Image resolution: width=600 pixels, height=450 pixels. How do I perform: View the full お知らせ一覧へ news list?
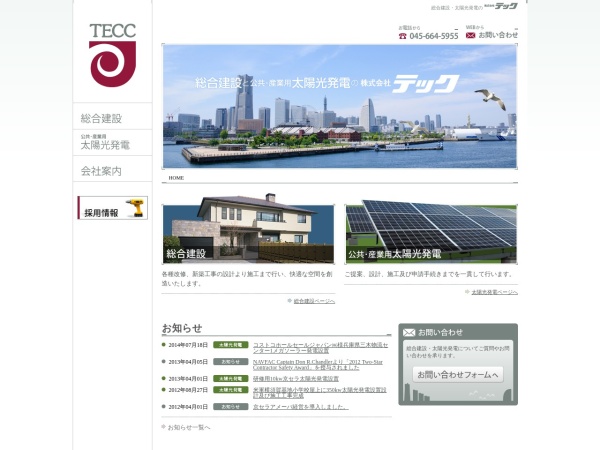189,427
